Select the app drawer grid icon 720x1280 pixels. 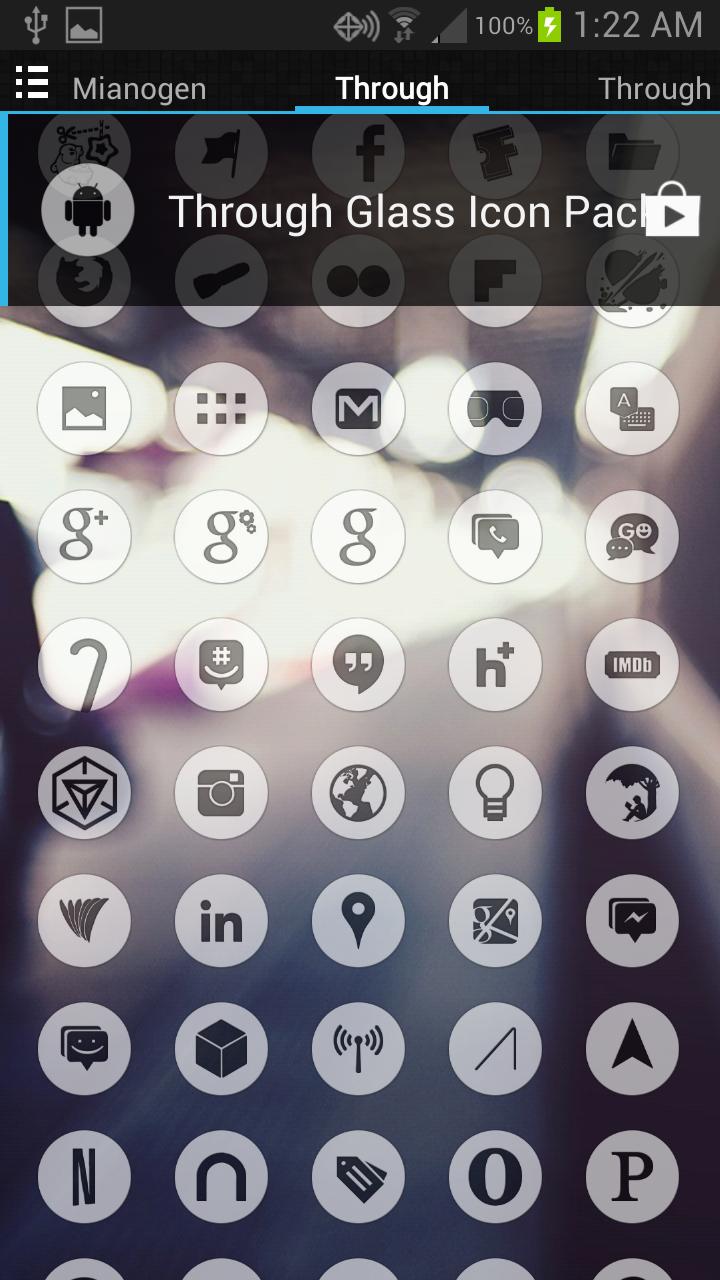coord(221,409)
